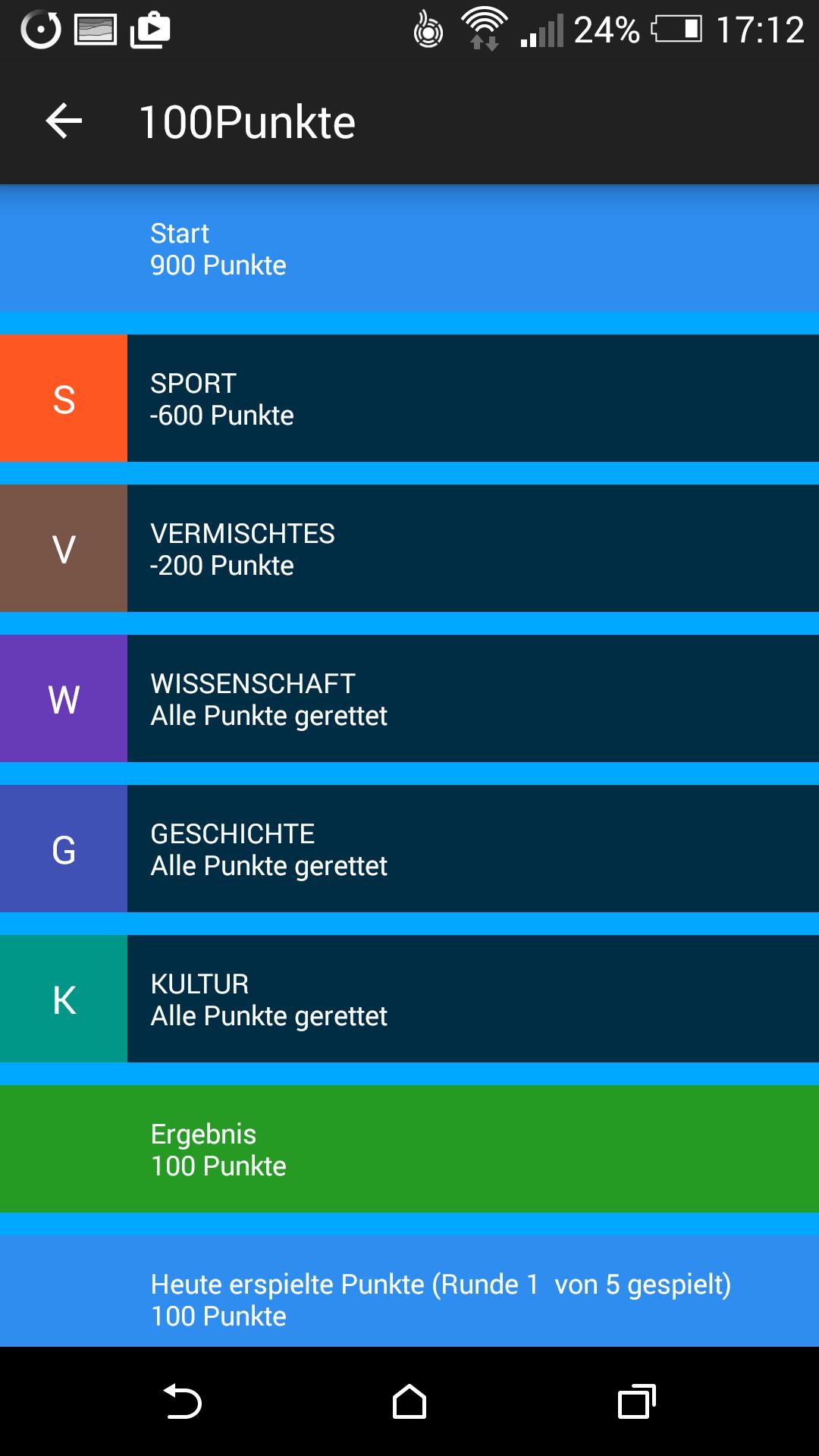Select the Heute erspielte Punkte summary row
The height and width of the screenshot is (1456, 819).
(x=409, y=1299)
